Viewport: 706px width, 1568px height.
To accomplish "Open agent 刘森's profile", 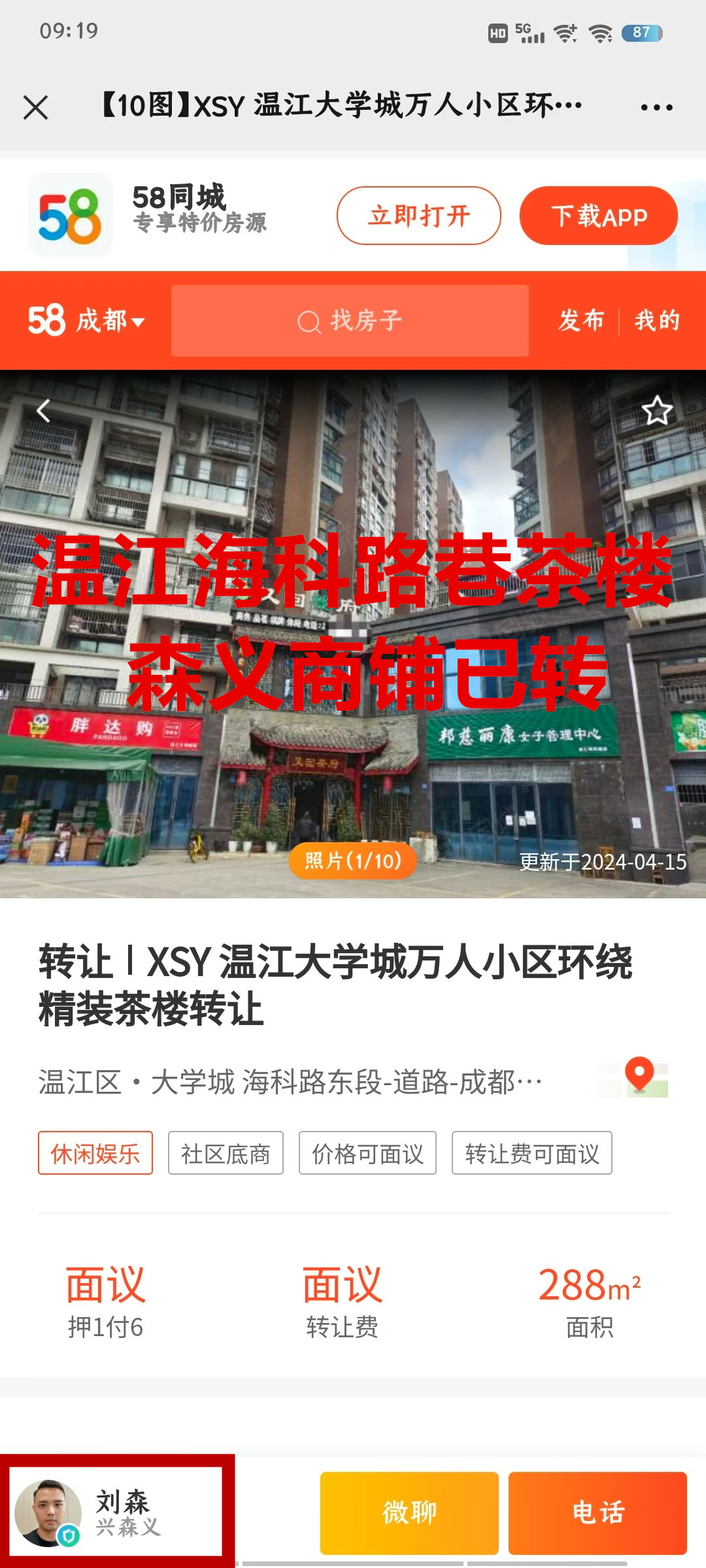I will click(x=116, y=1512).
